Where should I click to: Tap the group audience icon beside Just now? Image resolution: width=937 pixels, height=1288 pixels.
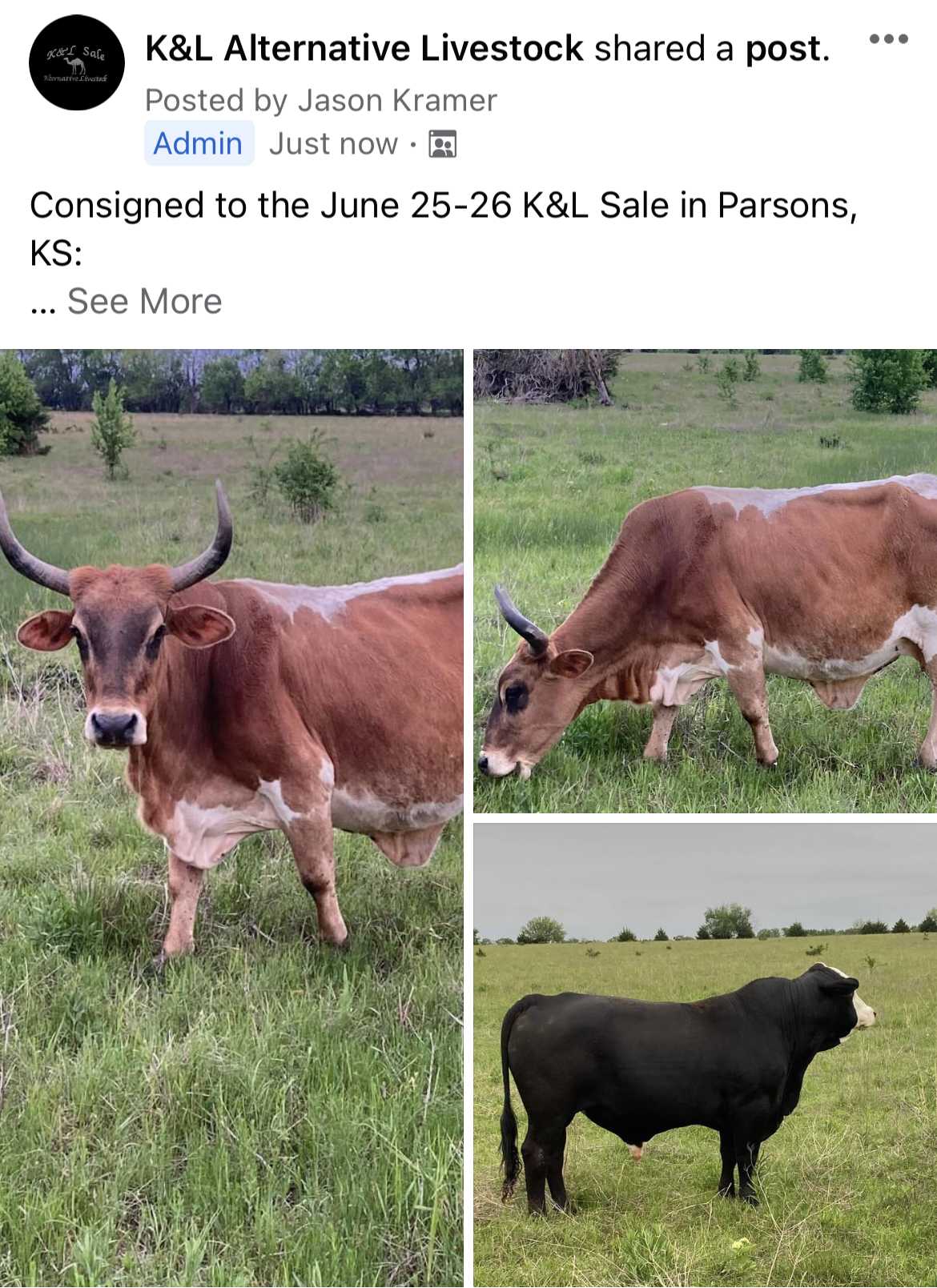click(x=443, y=144)
